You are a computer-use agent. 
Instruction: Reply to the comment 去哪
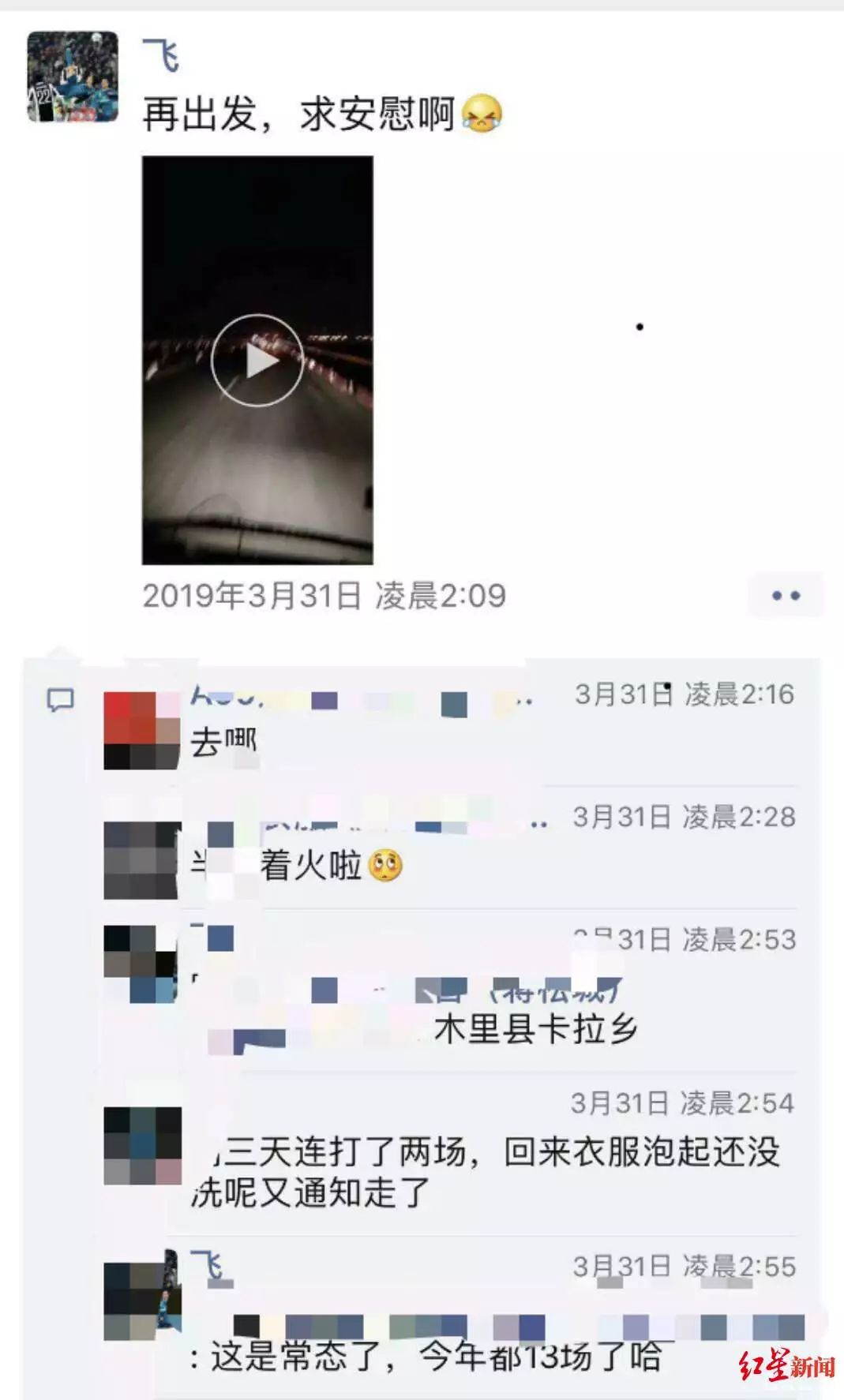[x=223, y=743]
